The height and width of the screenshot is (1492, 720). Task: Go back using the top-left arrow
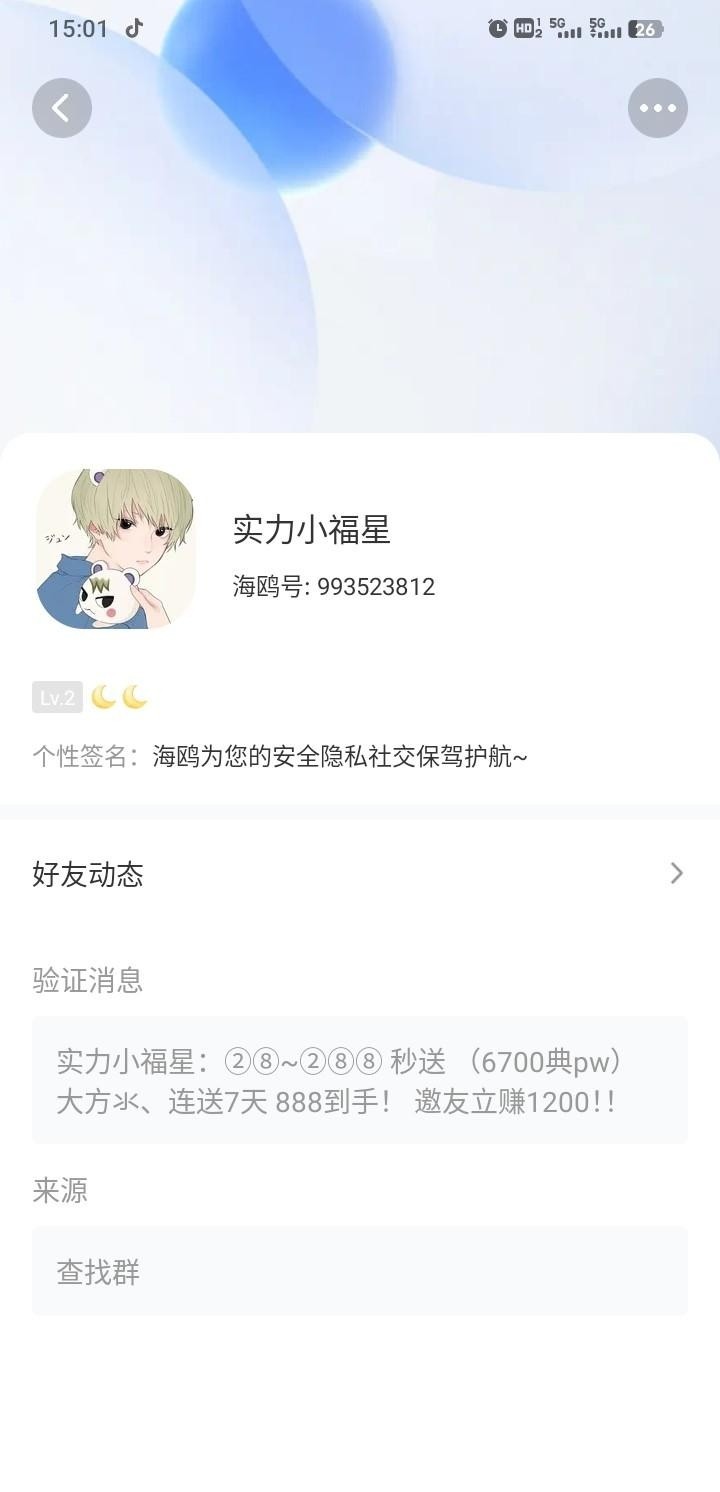(x=62, y=108)
